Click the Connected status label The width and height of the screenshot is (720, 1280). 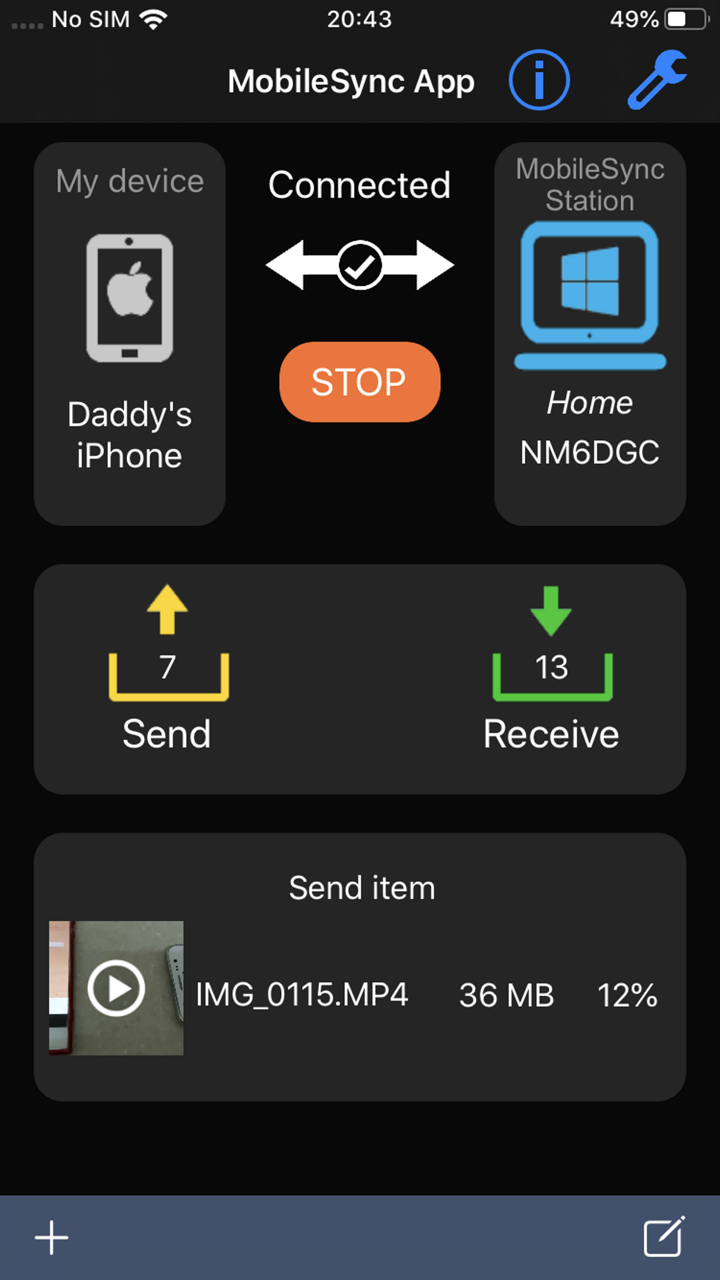pyautogui.click(x=359, y=185)
